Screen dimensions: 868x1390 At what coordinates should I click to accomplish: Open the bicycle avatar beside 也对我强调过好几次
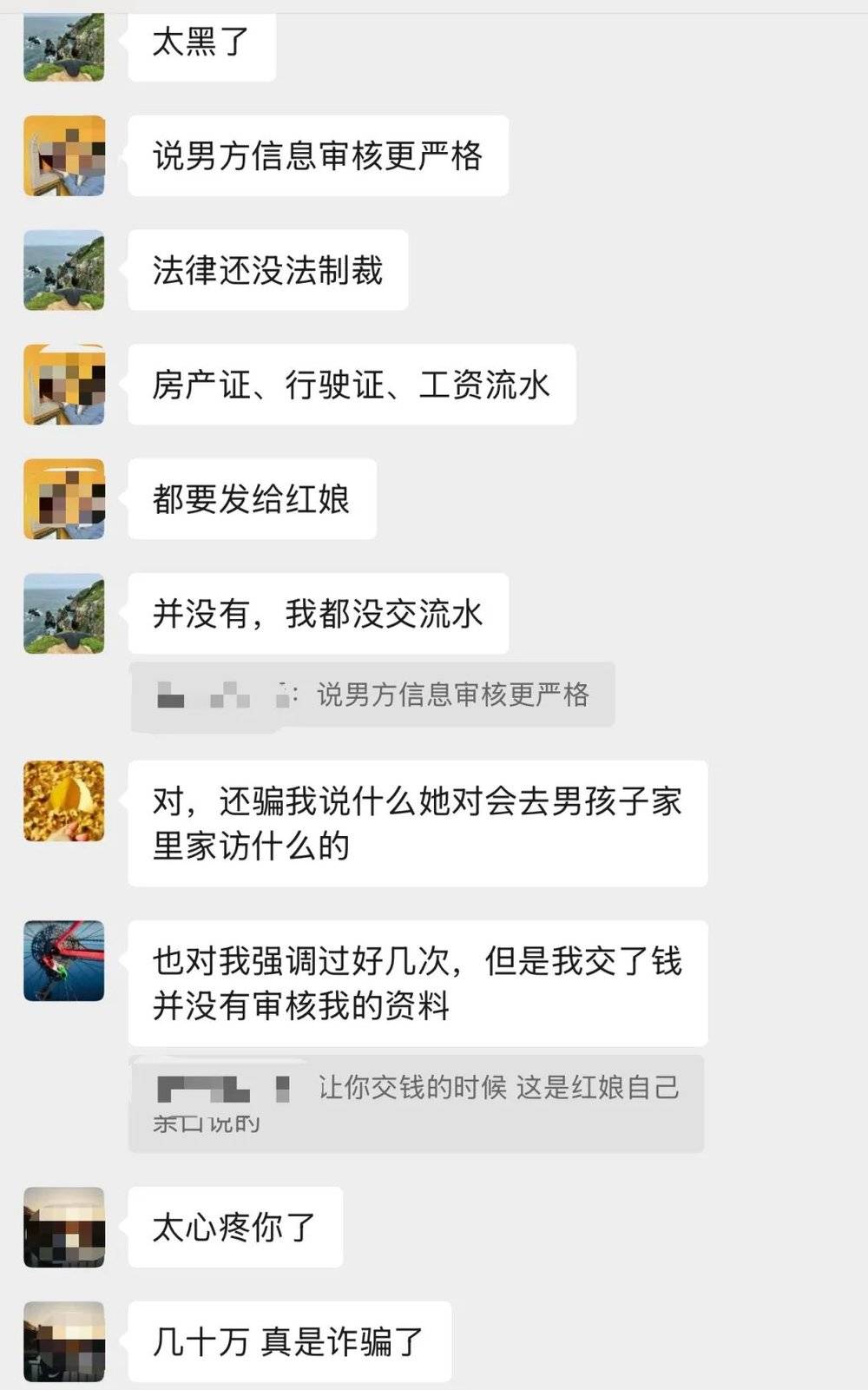(64, 961)
